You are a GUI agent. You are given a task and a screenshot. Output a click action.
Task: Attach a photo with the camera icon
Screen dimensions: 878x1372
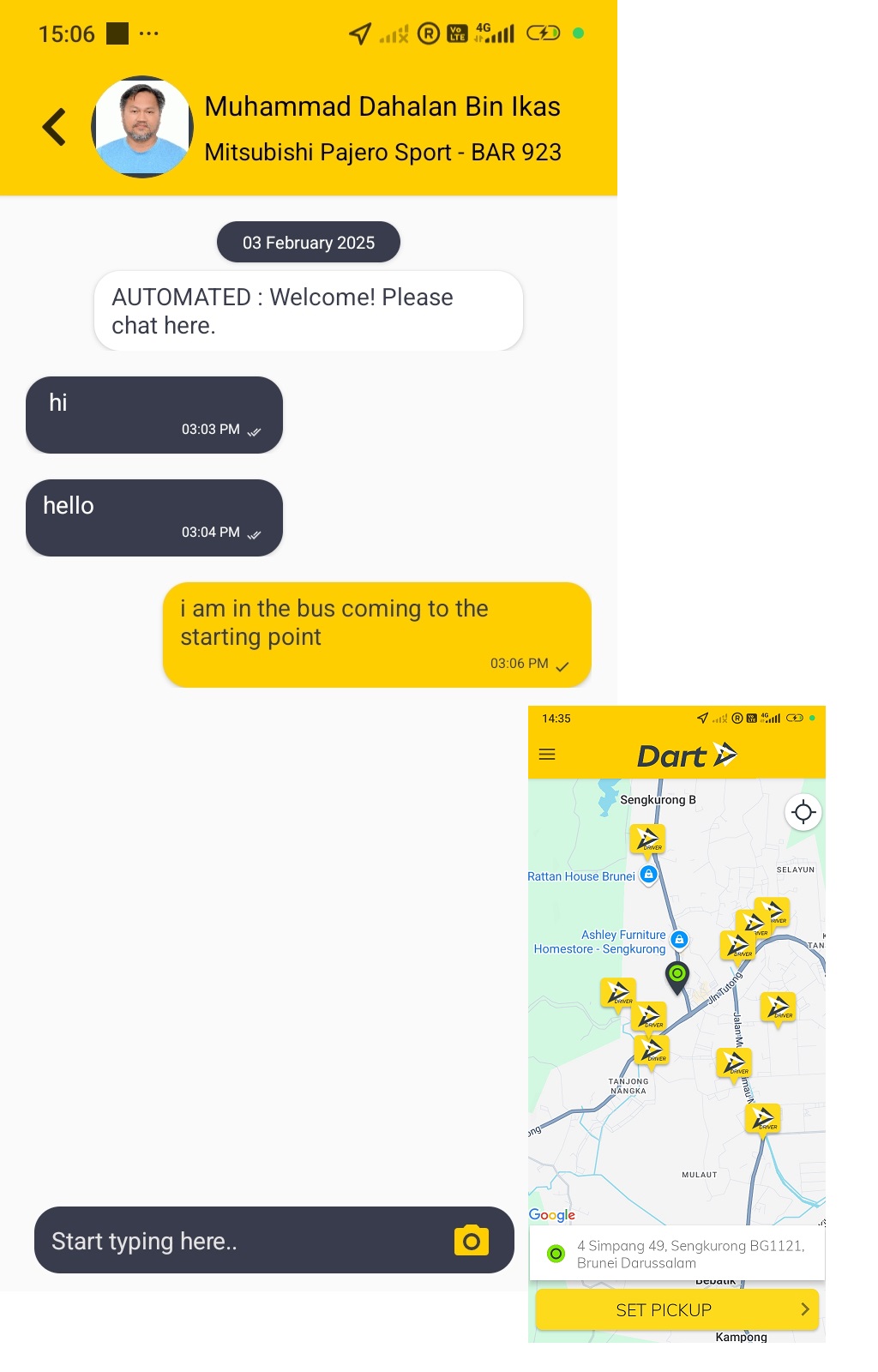471,1240
